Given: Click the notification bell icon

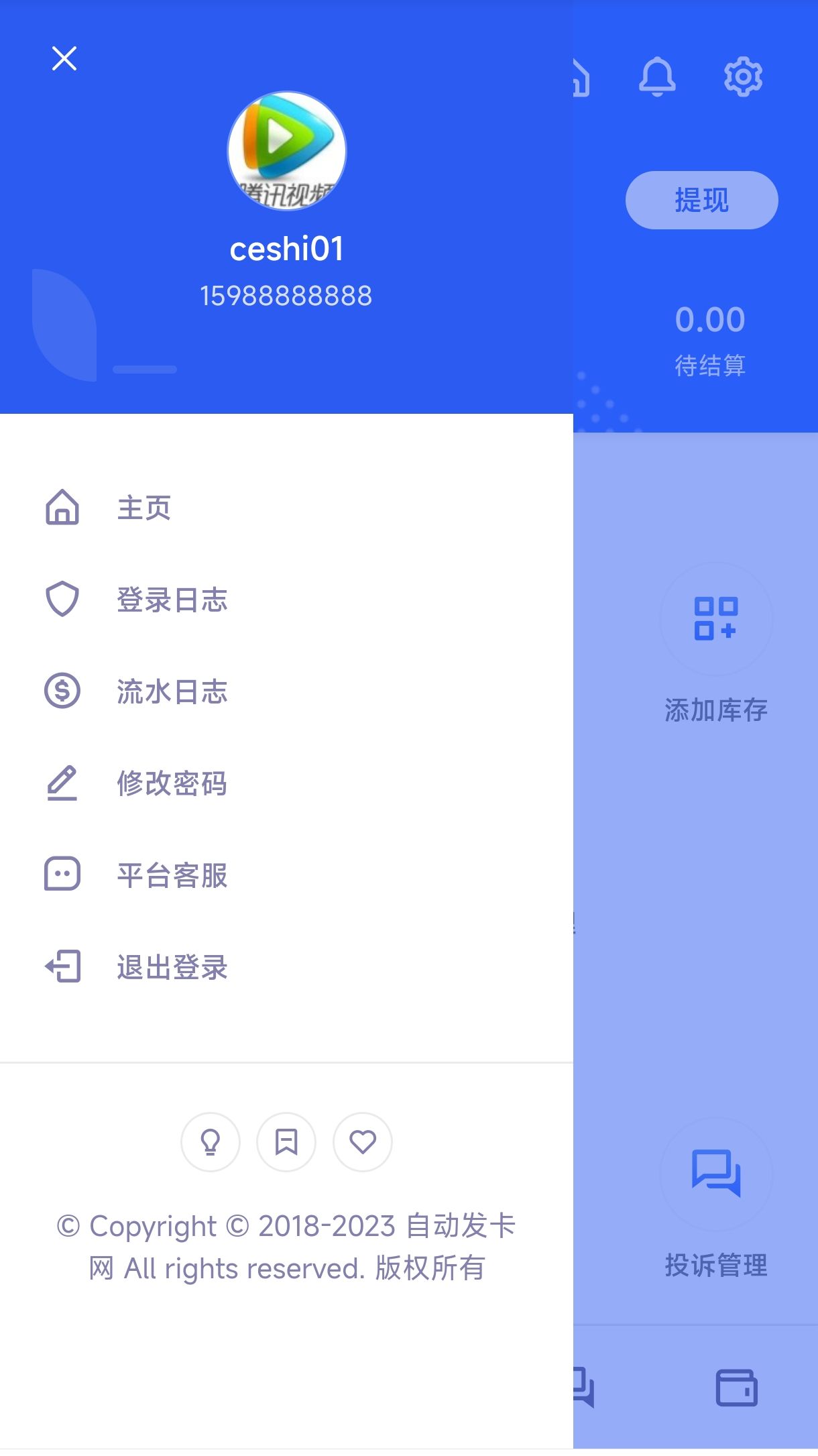Looking at the screenshot, I should 658,76.
